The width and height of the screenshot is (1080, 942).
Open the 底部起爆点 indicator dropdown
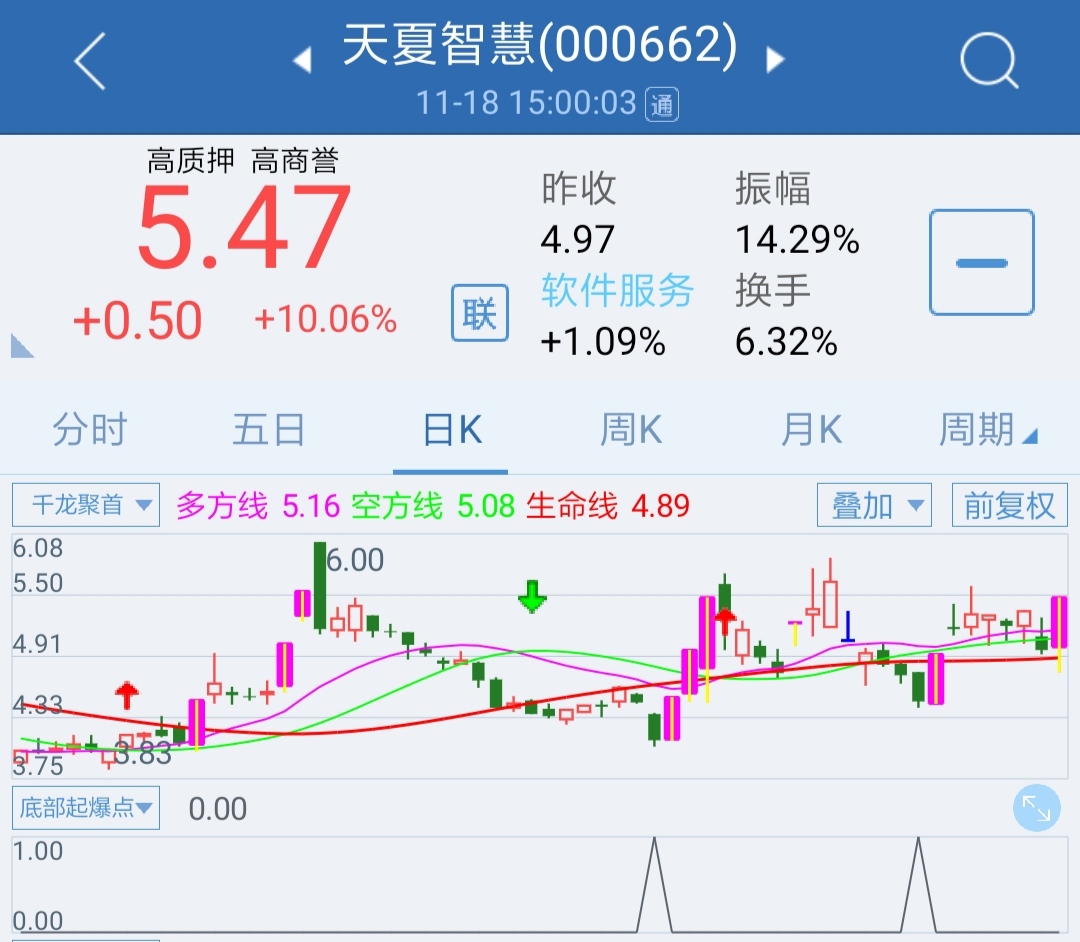86,808
